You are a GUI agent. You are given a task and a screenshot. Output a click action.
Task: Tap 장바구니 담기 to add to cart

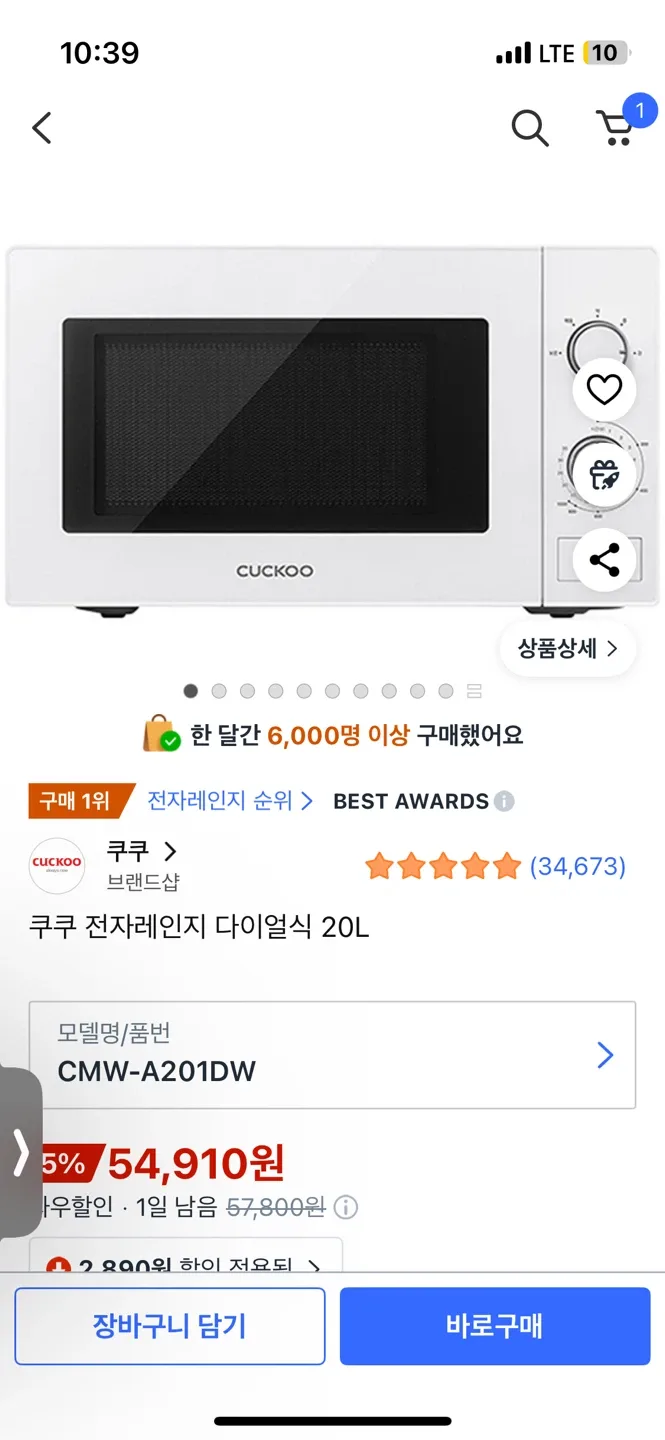click(x=170, y=1326)
